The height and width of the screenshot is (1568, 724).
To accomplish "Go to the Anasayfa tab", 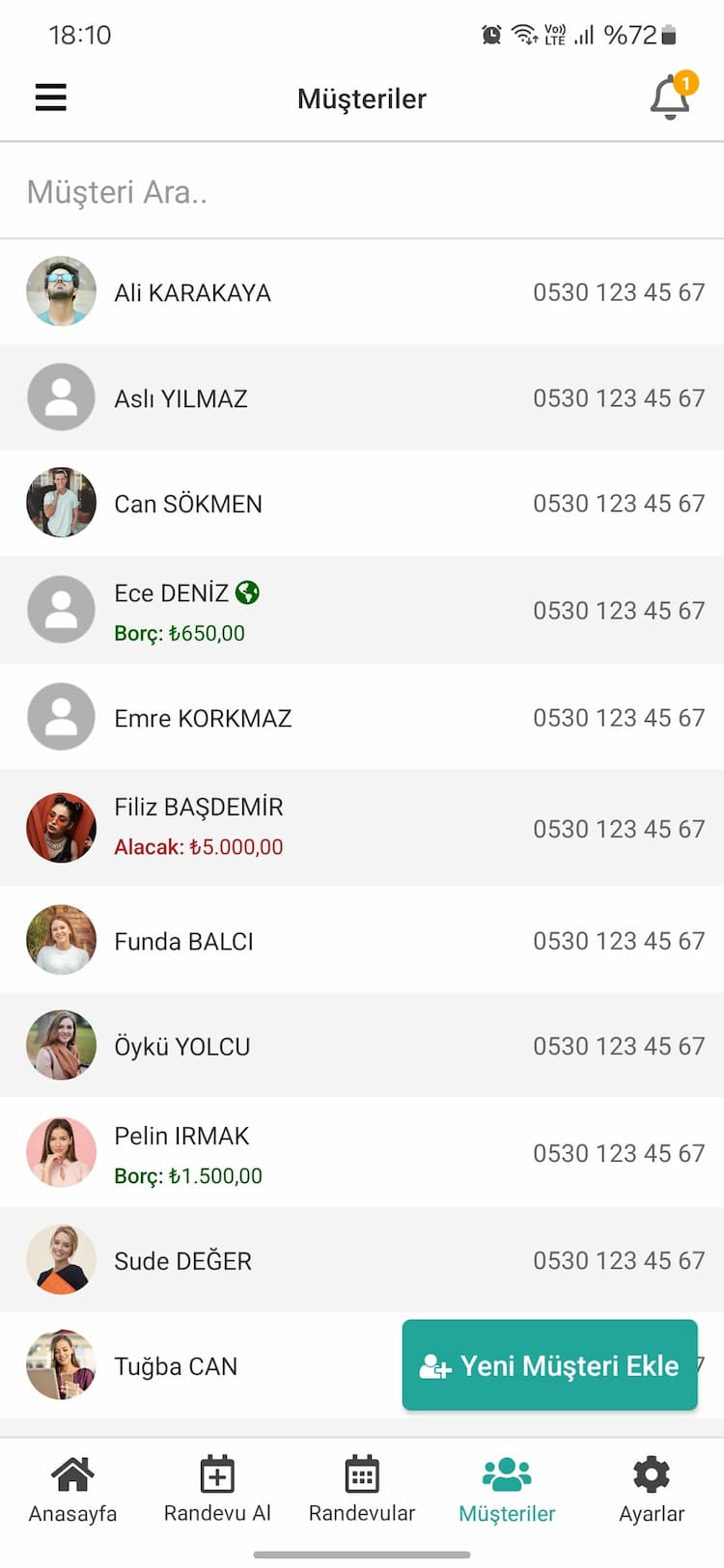I will pos(72,1490).
